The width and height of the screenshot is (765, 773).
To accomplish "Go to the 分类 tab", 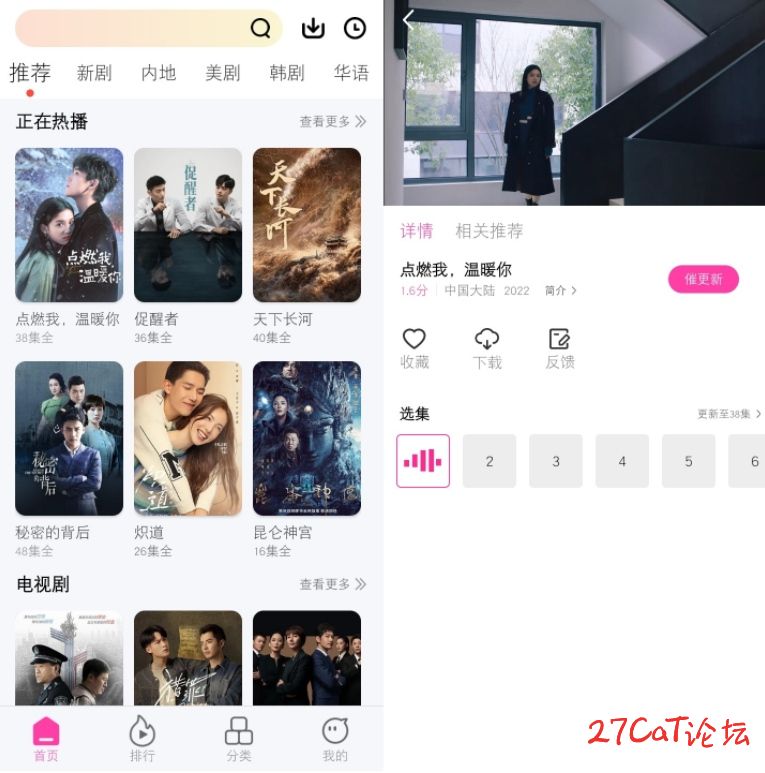I will click(x=238, y=738).
